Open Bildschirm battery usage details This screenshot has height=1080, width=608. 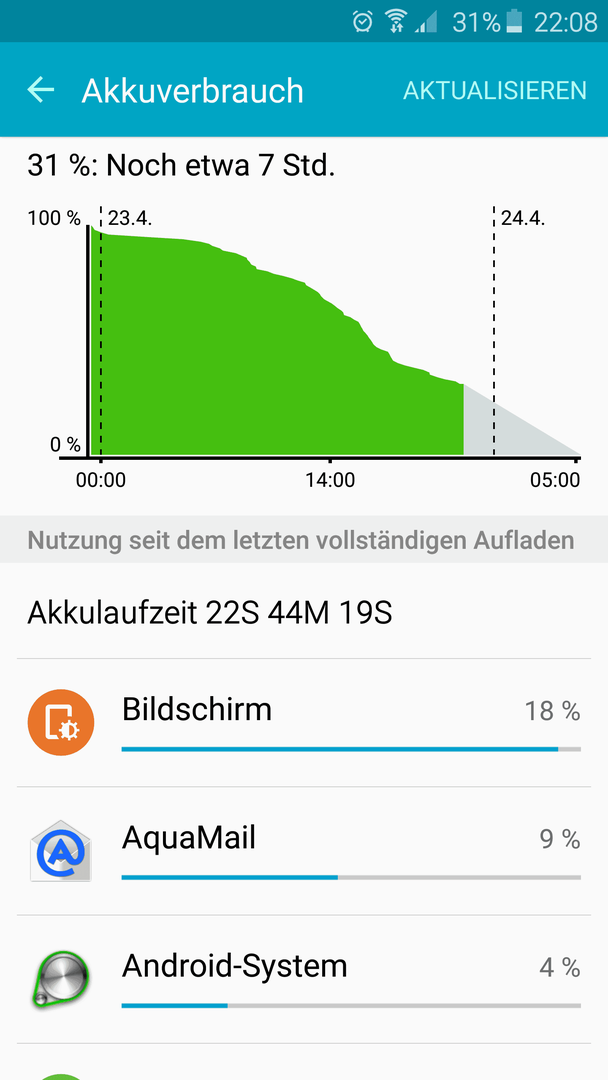pyautogui.click(x=304, y=722)
